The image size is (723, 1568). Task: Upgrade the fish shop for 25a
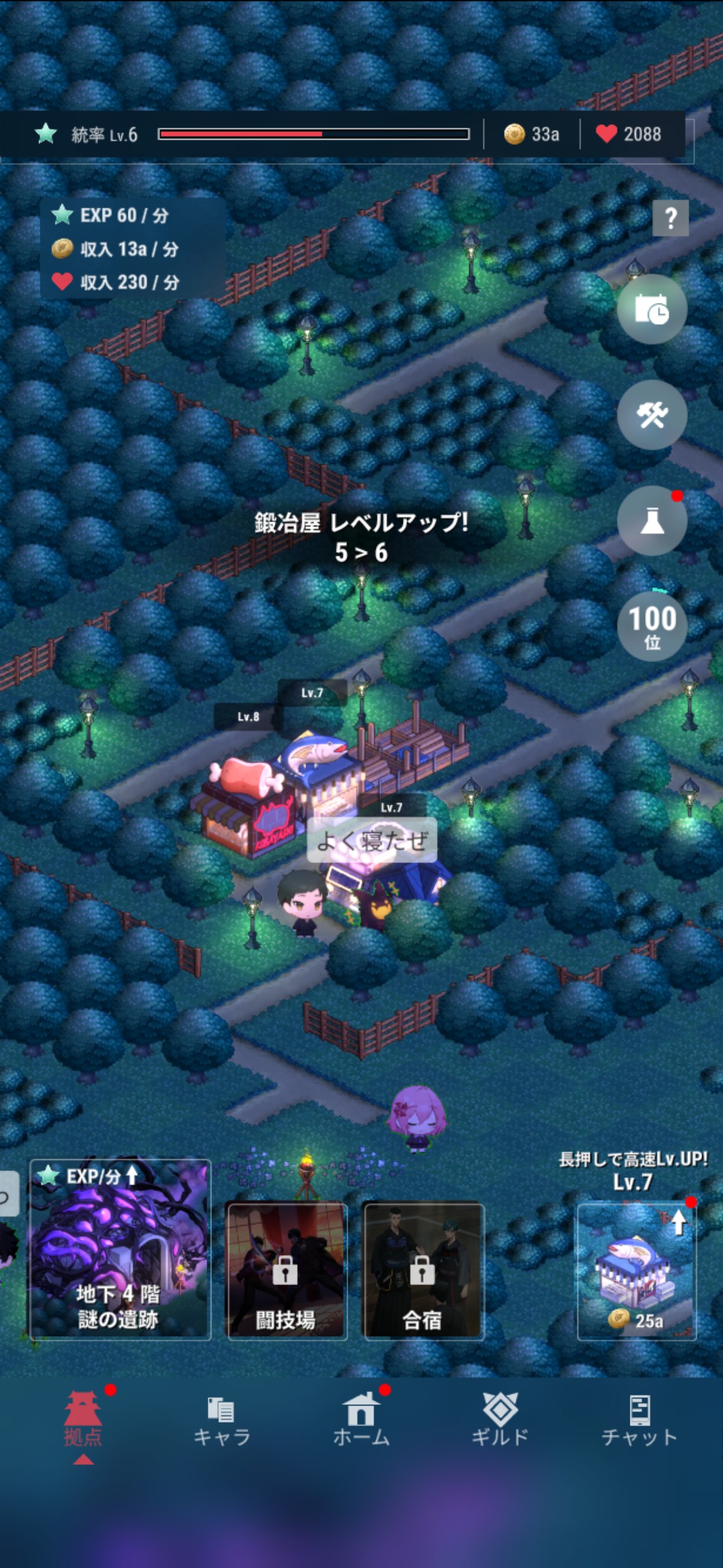pos(636,1271)
